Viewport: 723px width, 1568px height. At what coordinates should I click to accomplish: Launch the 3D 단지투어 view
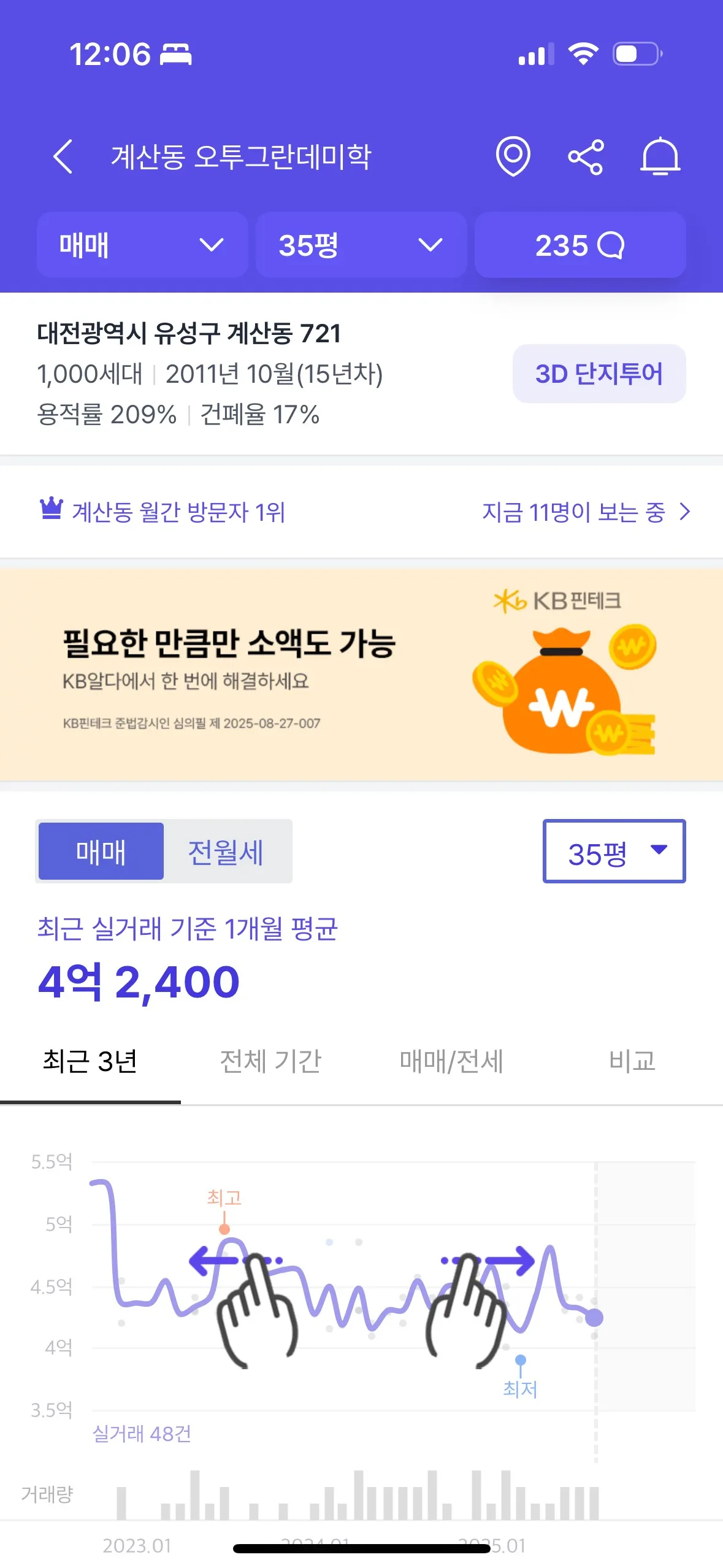coord(599,374)
